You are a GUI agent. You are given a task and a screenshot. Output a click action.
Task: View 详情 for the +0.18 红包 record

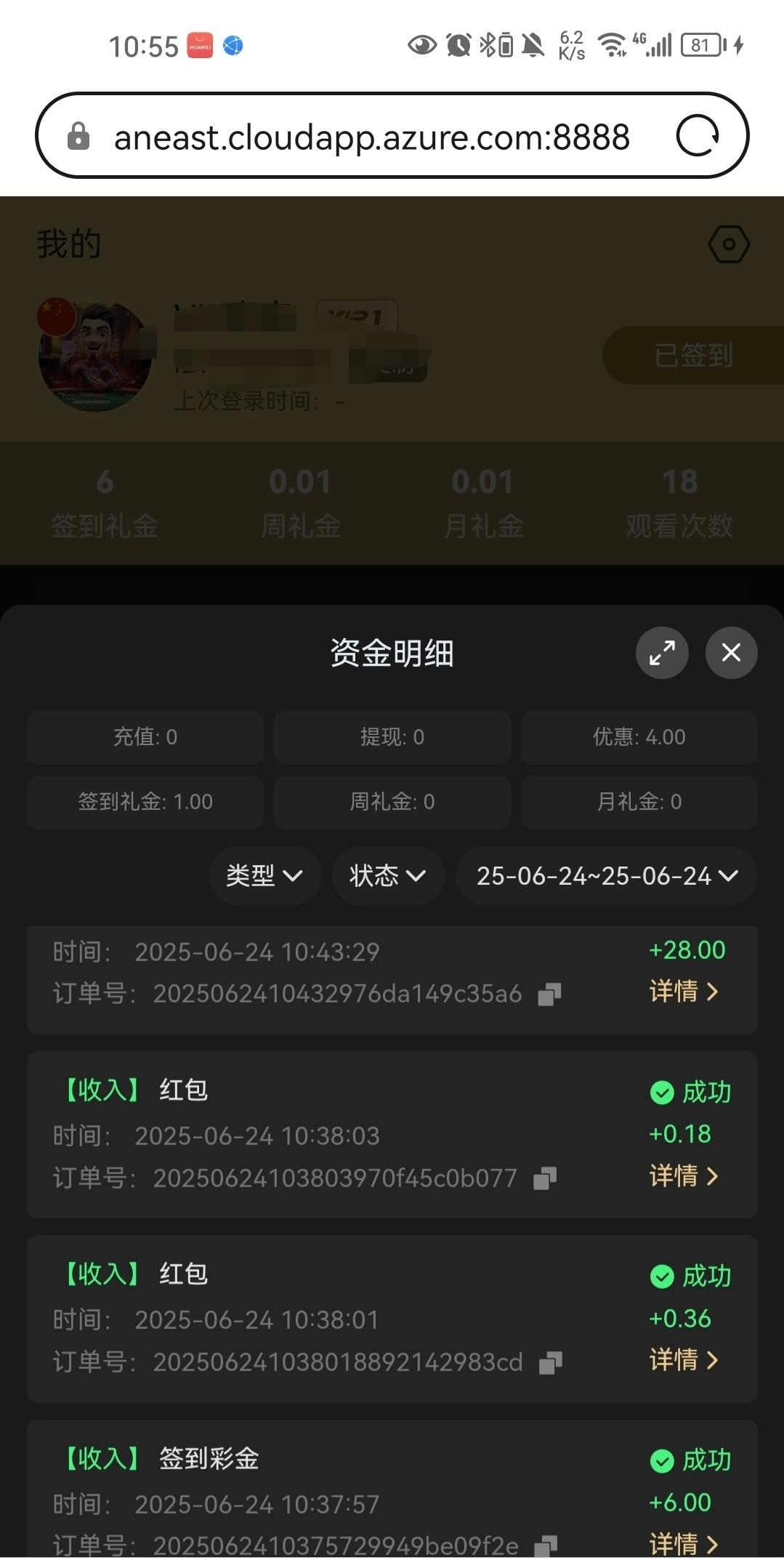click(x=684, y=1175)
